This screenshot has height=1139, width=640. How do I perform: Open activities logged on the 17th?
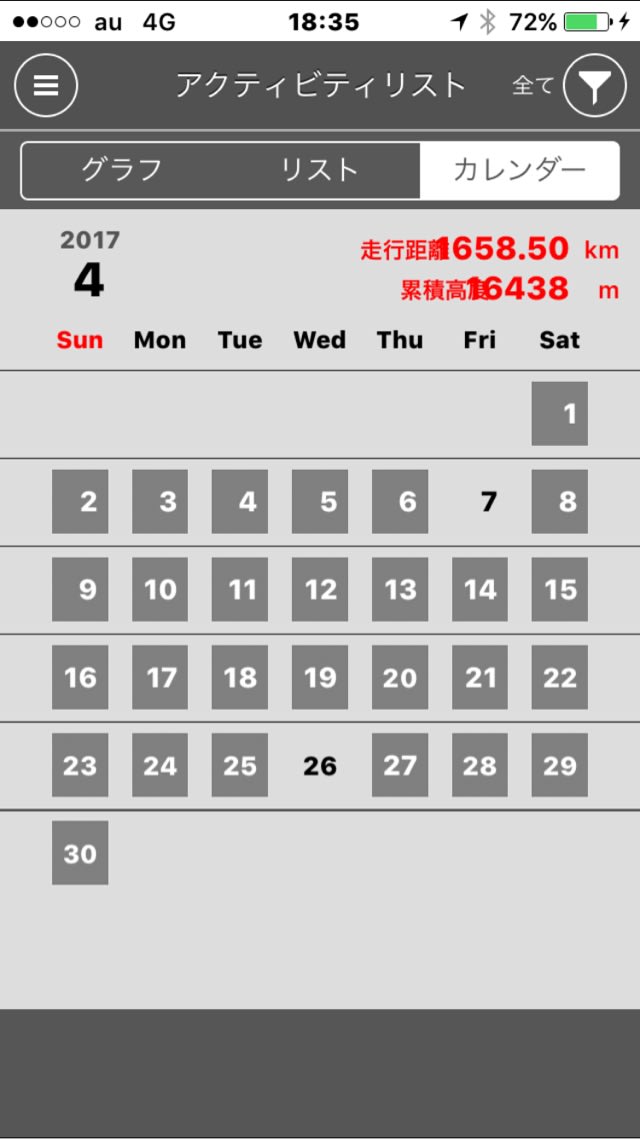pos(160,678)
